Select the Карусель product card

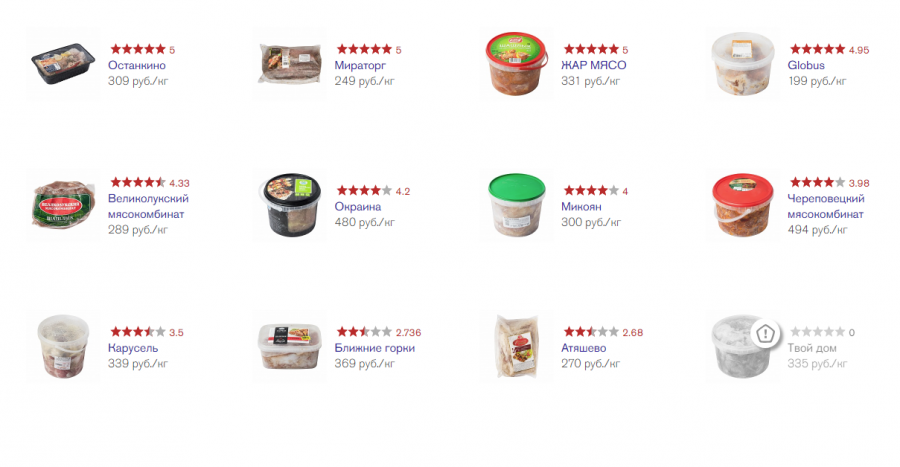tap(133, 348)
